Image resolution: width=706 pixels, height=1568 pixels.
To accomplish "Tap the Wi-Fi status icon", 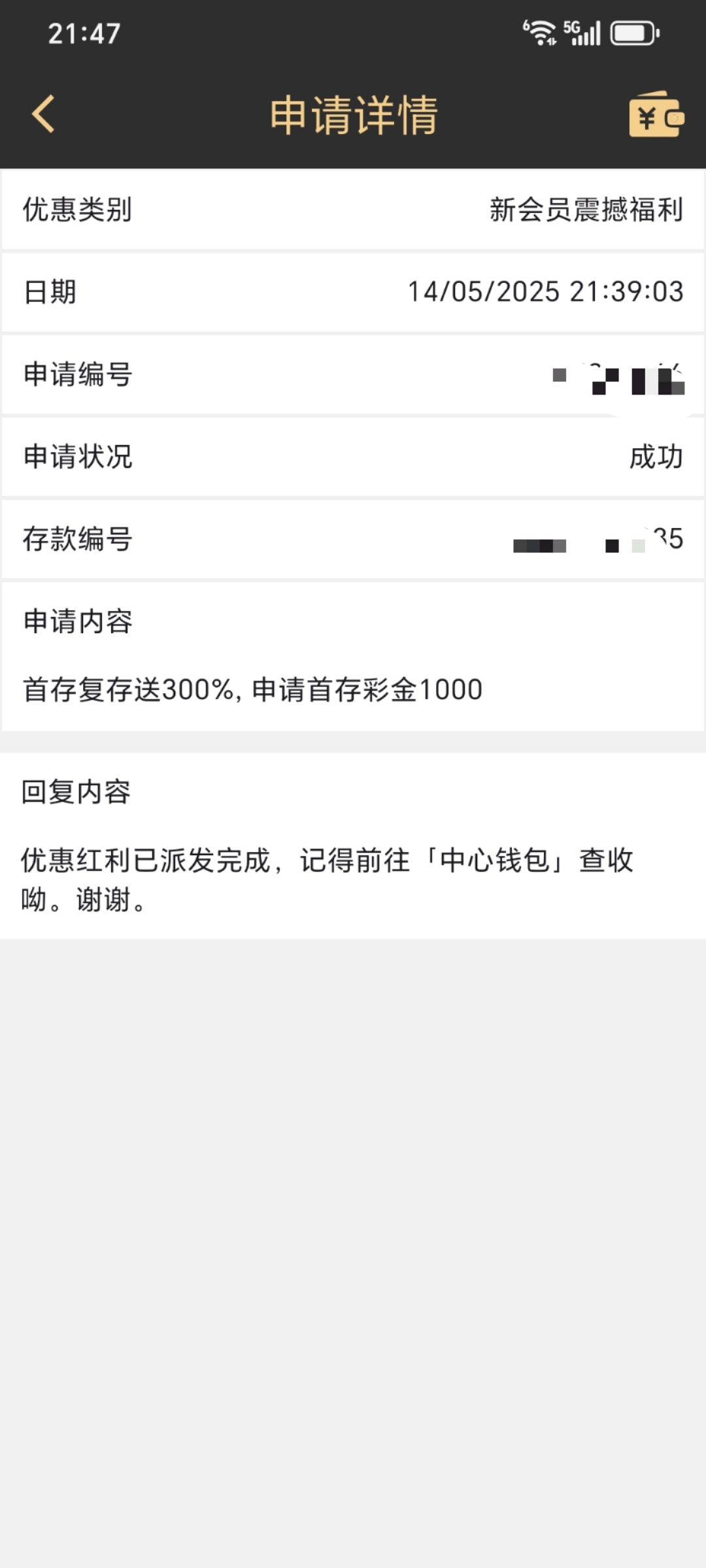I will [540, 31].
